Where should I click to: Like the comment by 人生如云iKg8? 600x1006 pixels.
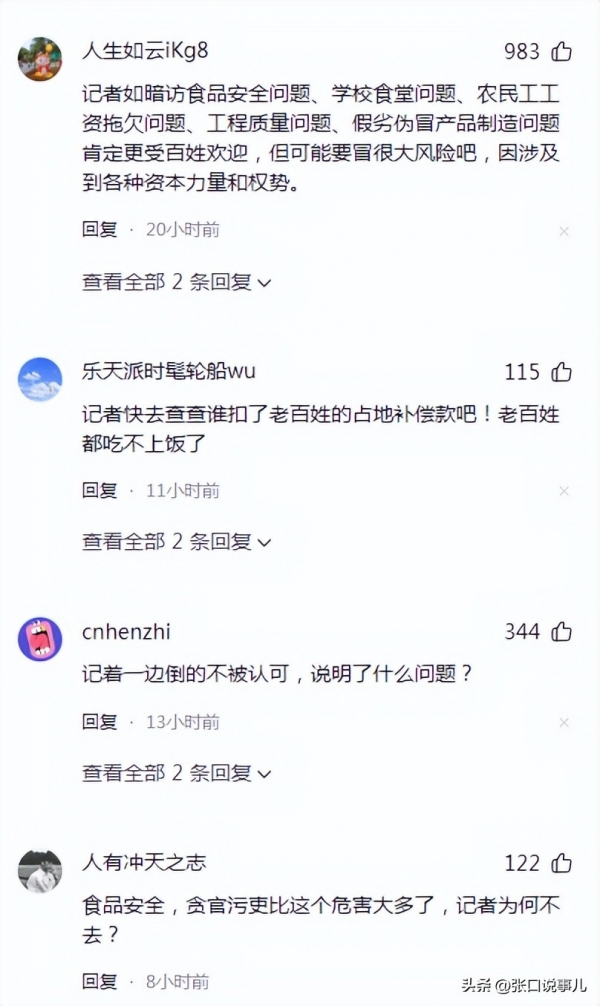563,51
